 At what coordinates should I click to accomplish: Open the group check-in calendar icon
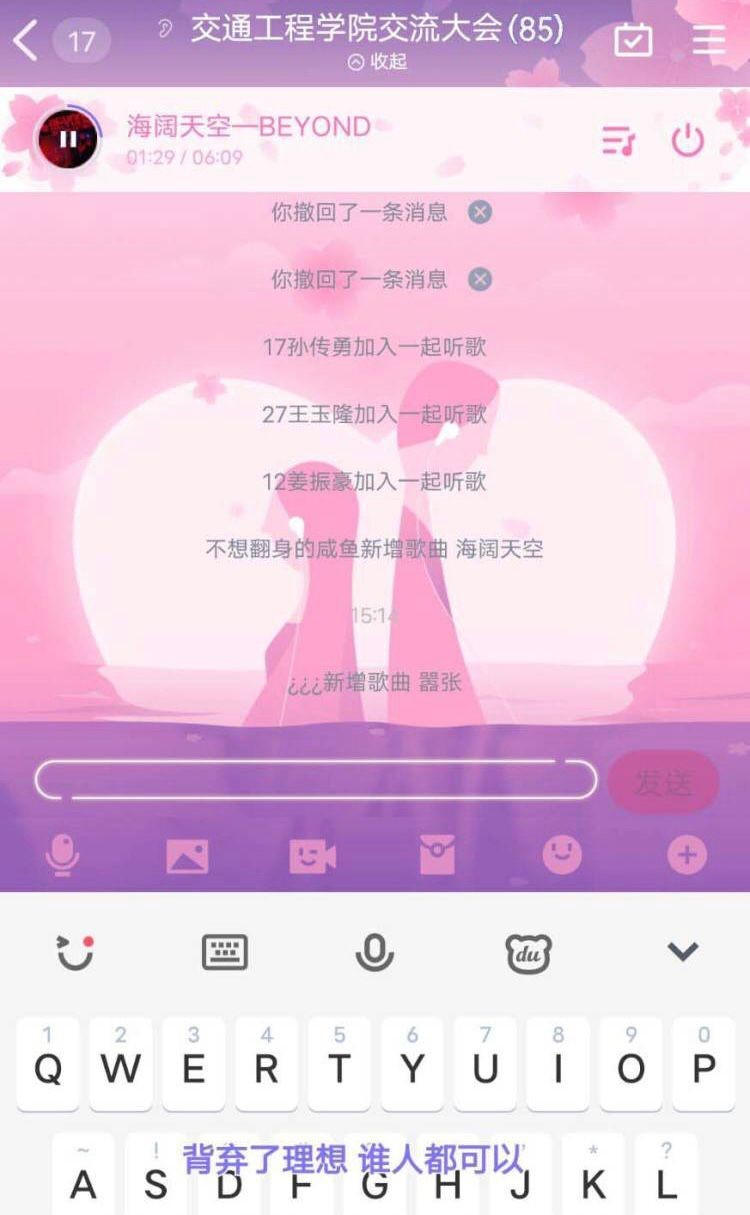(633, 40)
